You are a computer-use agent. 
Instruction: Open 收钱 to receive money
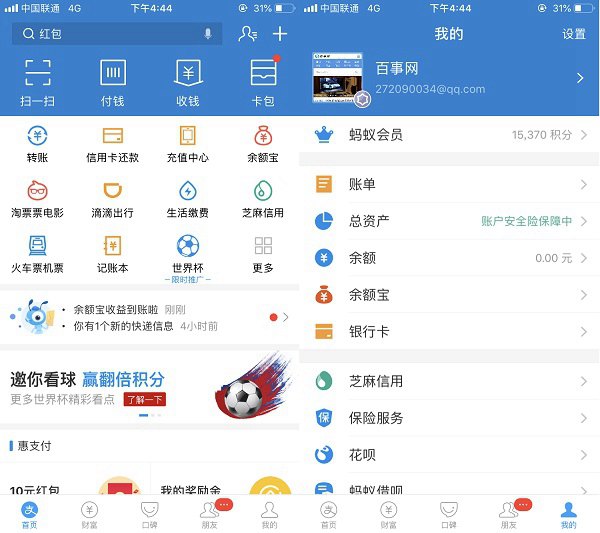tap(187, 81)
